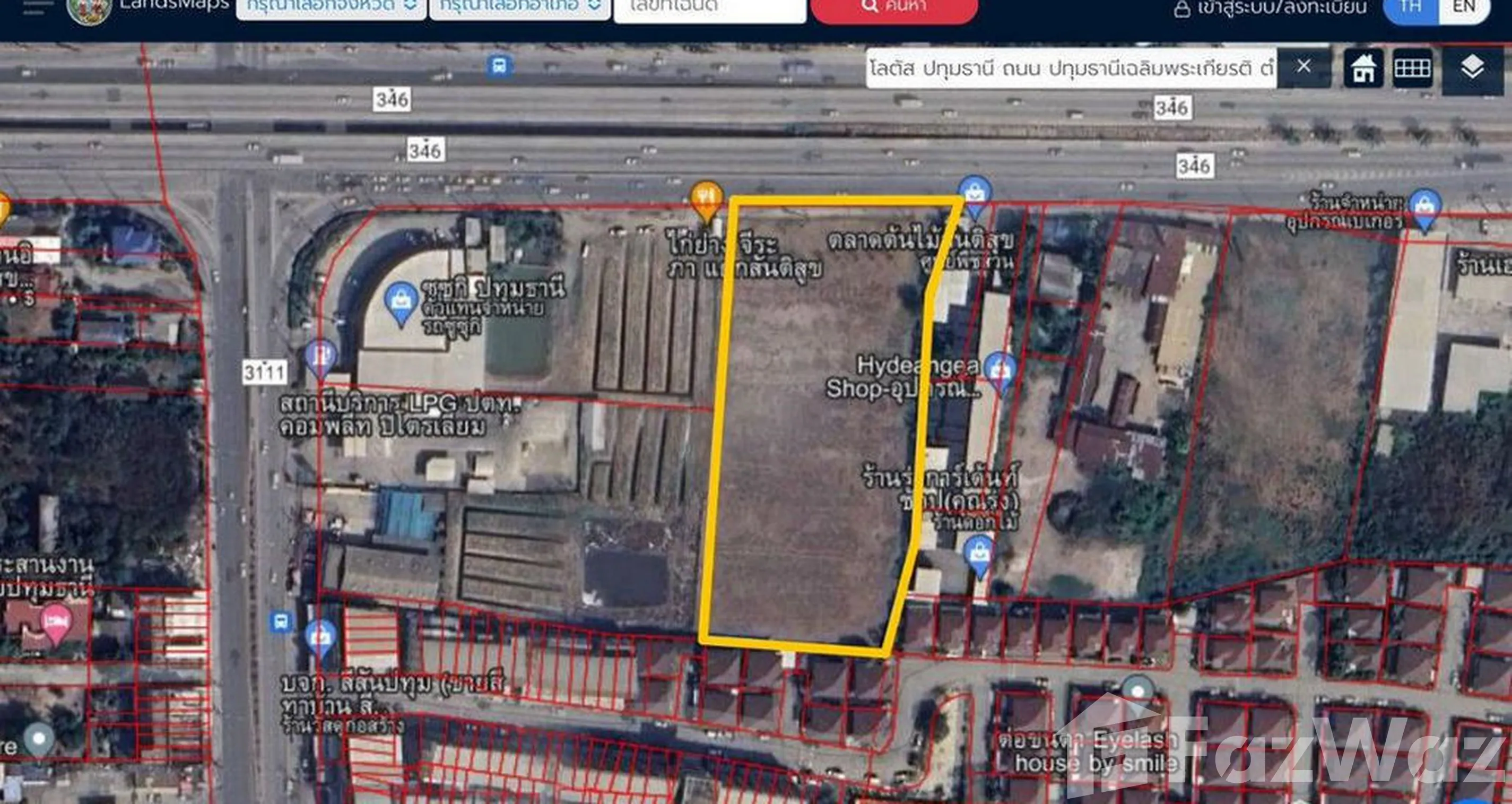Switch language to EN
The image size is (1512, 804).
click(x=1464, y=8)
